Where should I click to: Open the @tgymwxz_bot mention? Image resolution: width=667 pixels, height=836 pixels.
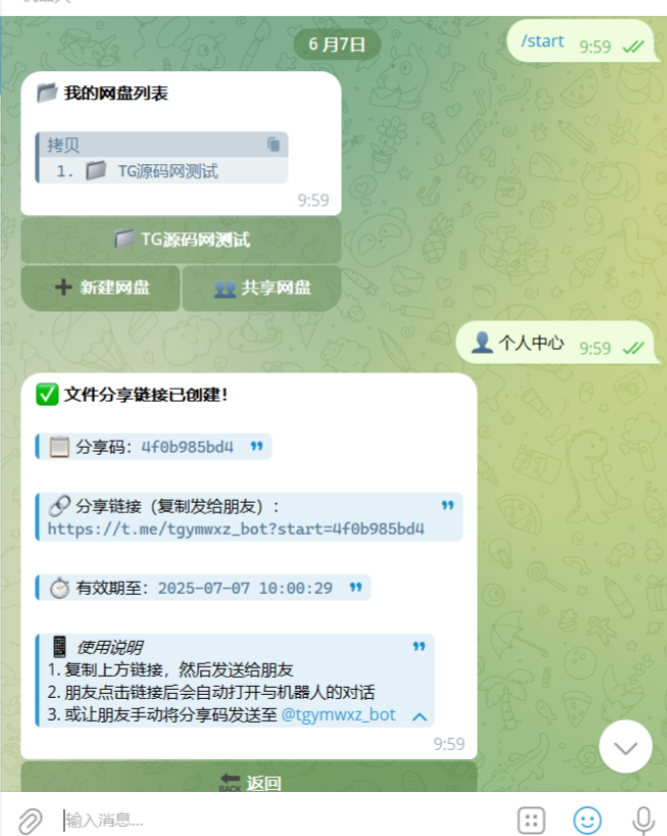[x=338, y=715]
